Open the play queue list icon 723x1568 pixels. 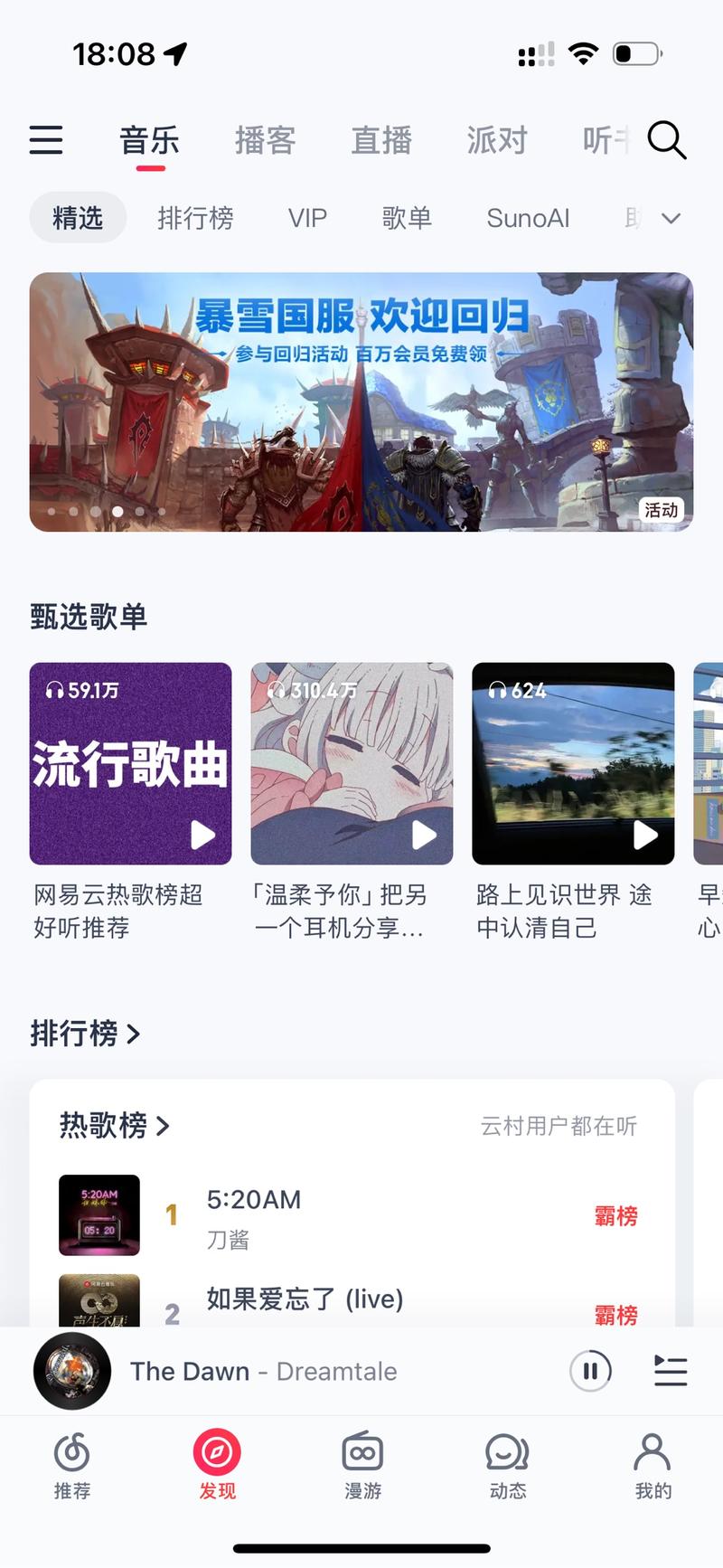pyautogui.click(x=670, y=1372)
